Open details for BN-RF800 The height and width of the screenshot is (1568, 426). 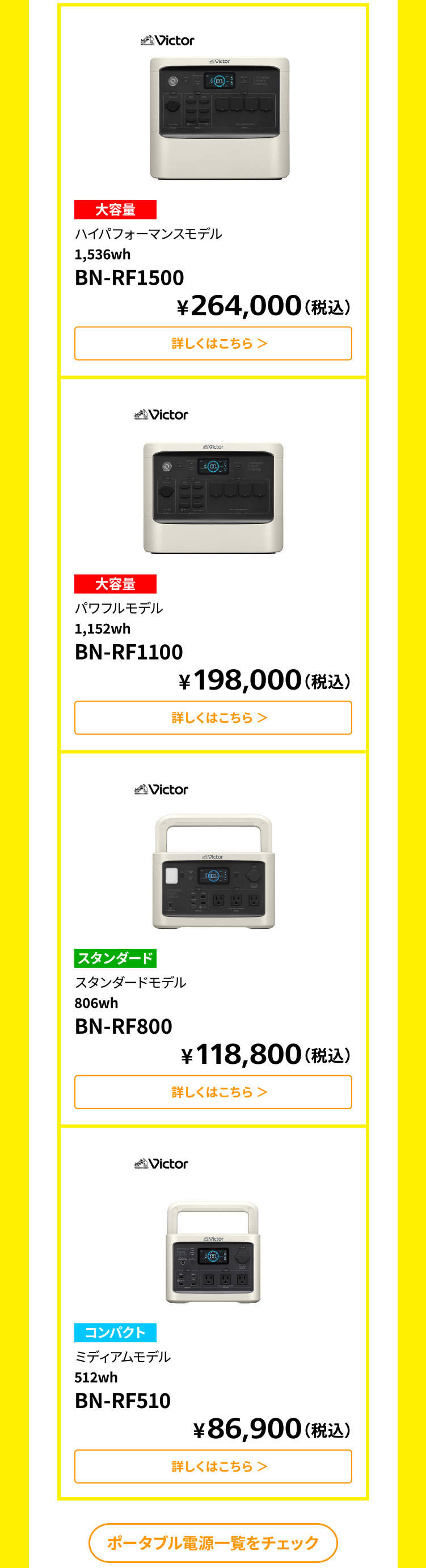point(213,1092)
